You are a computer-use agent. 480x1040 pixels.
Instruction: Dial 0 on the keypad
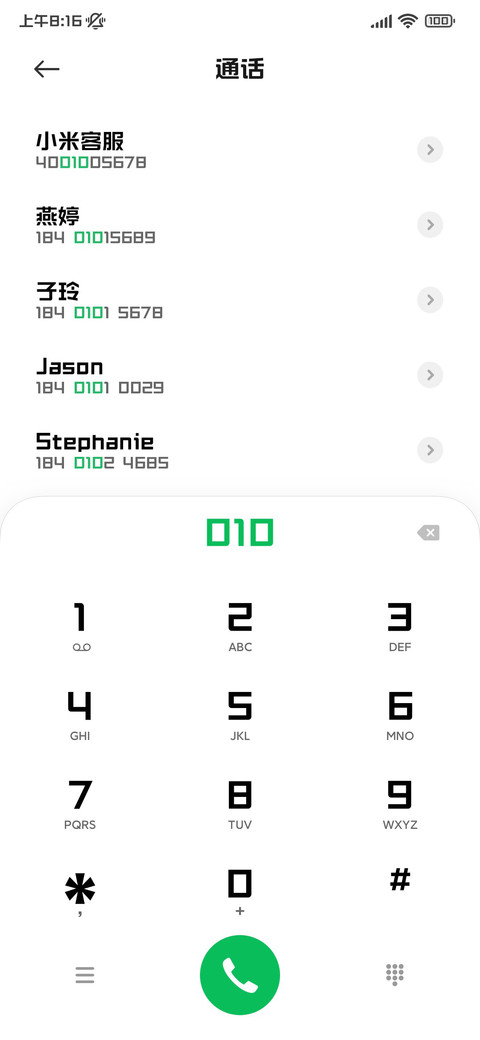[x=240, y=892]
